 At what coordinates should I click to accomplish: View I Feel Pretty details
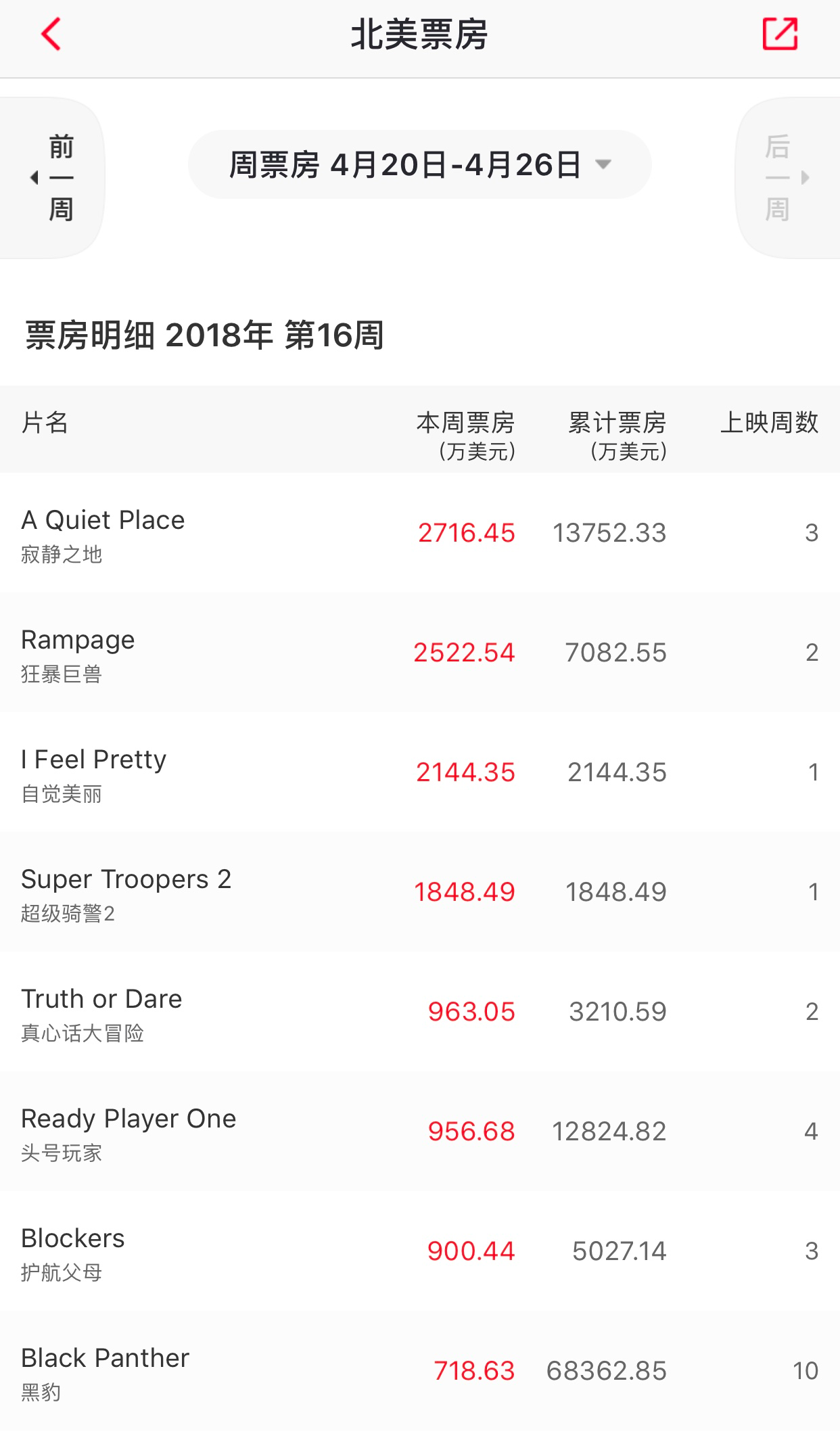point(419,772)
